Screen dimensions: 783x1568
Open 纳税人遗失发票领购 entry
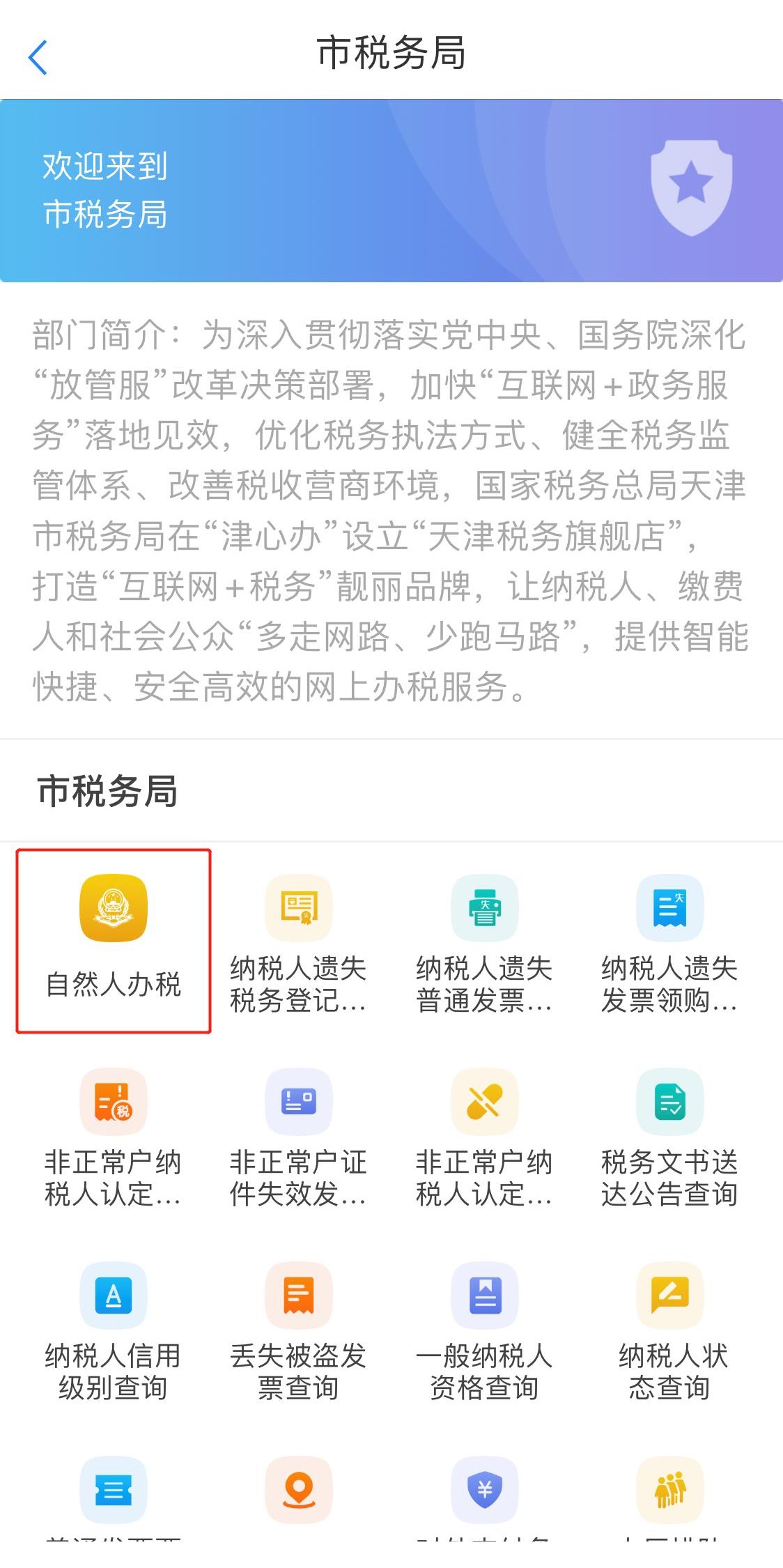(x=669, y=944)
